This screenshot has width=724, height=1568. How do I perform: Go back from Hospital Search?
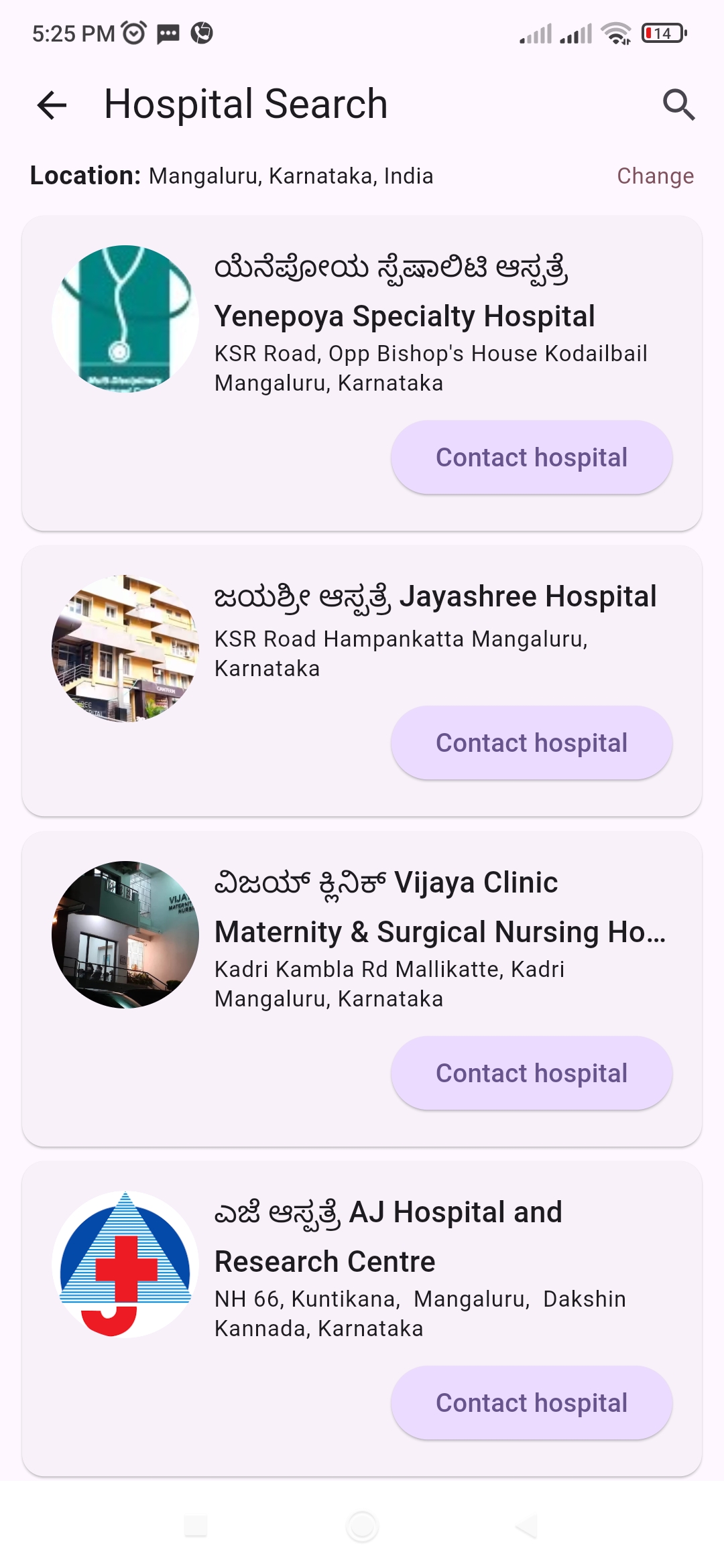click(x=52, y=105)
